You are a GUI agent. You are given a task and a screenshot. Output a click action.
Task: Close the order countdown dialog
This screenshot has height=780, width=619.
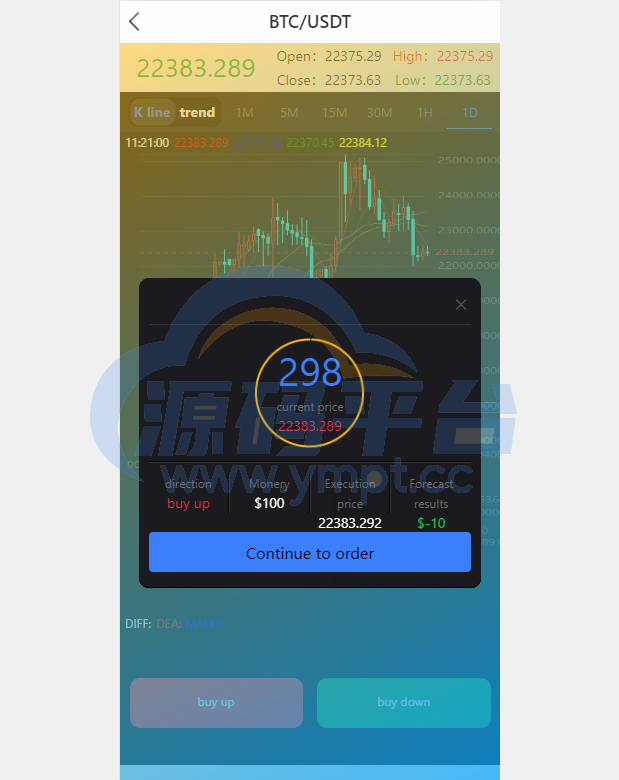click(x=461, y=304)
